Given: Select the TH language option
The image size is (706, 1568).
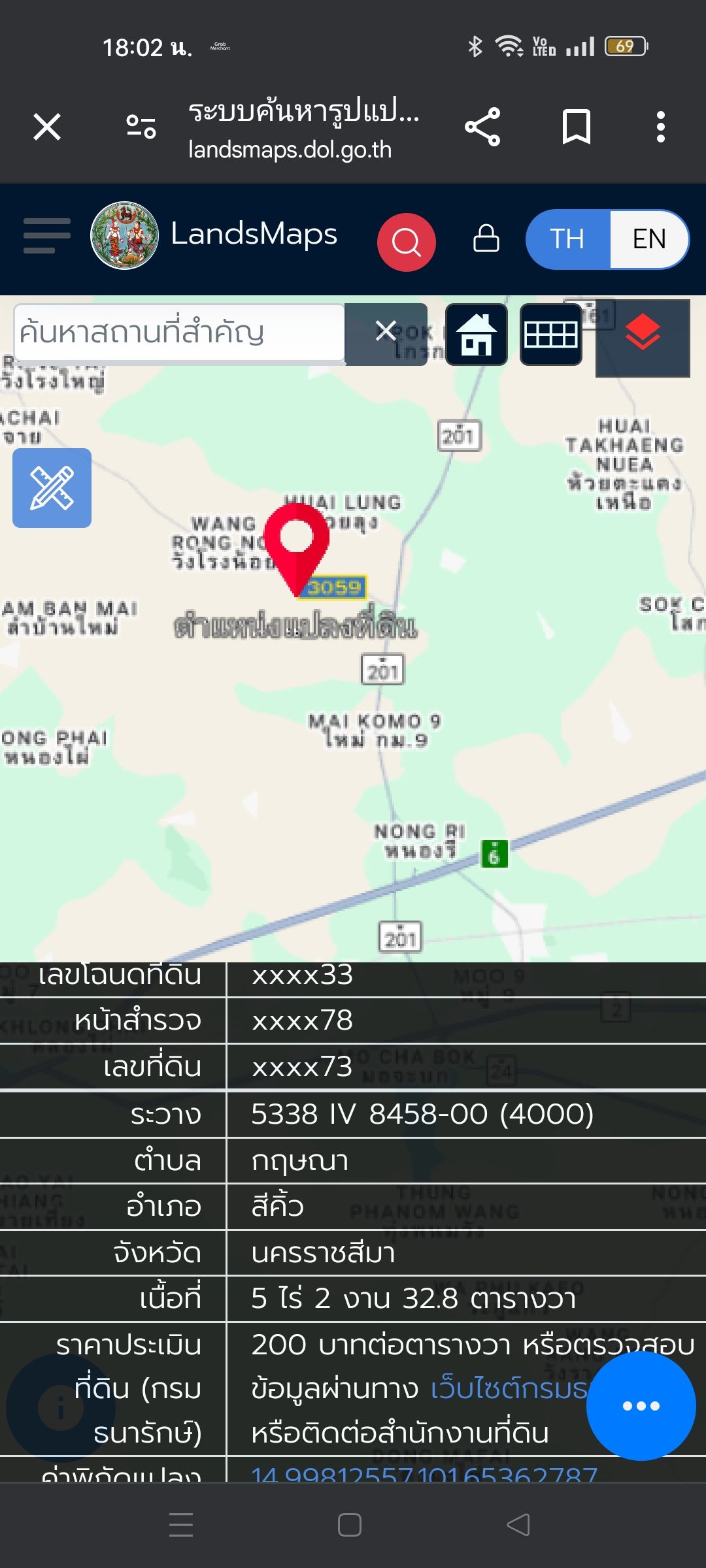Looking at the screenshot, I should [567, 239].
